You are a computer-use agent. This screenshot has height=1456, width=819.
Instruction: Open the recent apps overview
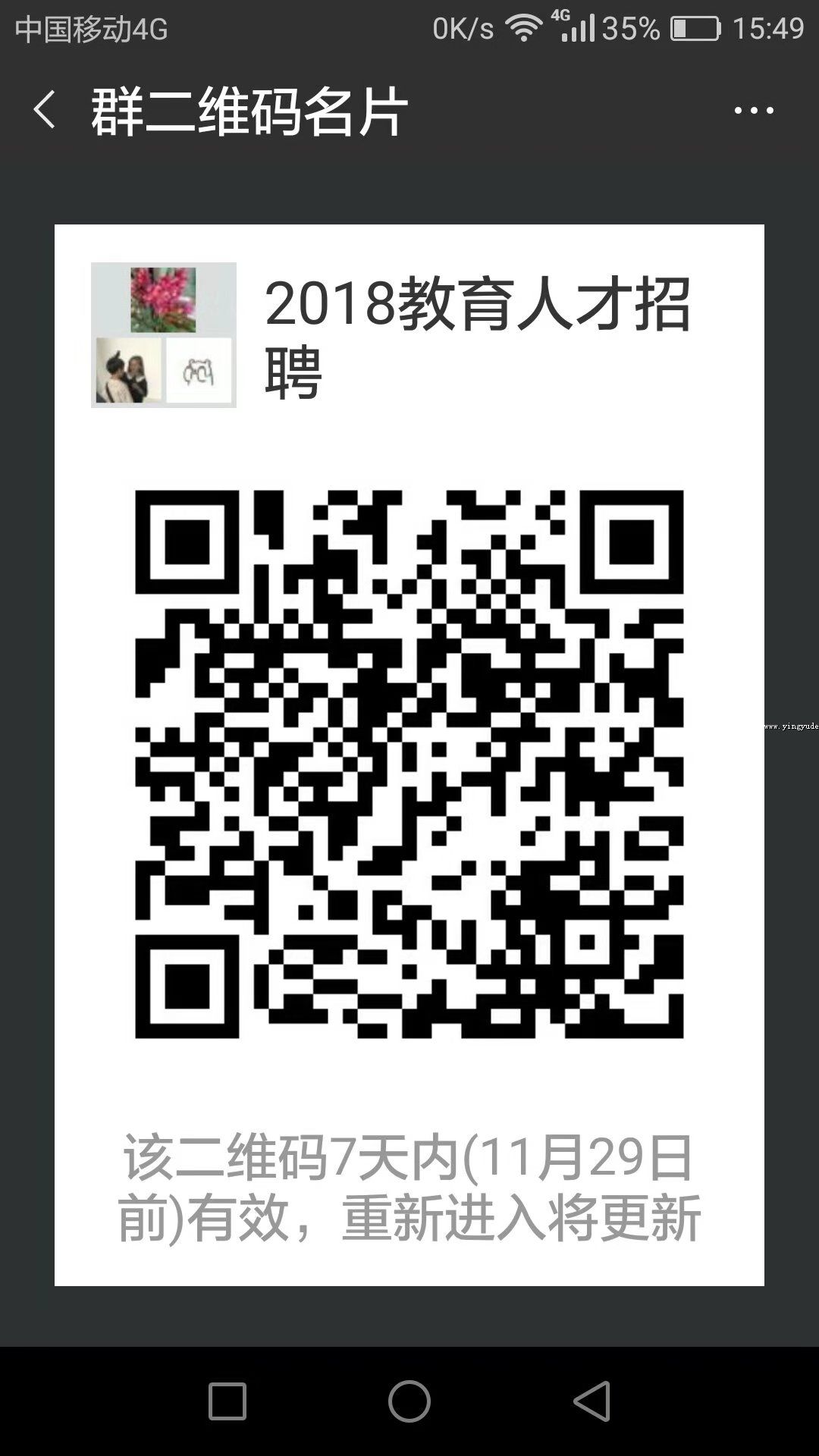click(x=227, y=1401)
